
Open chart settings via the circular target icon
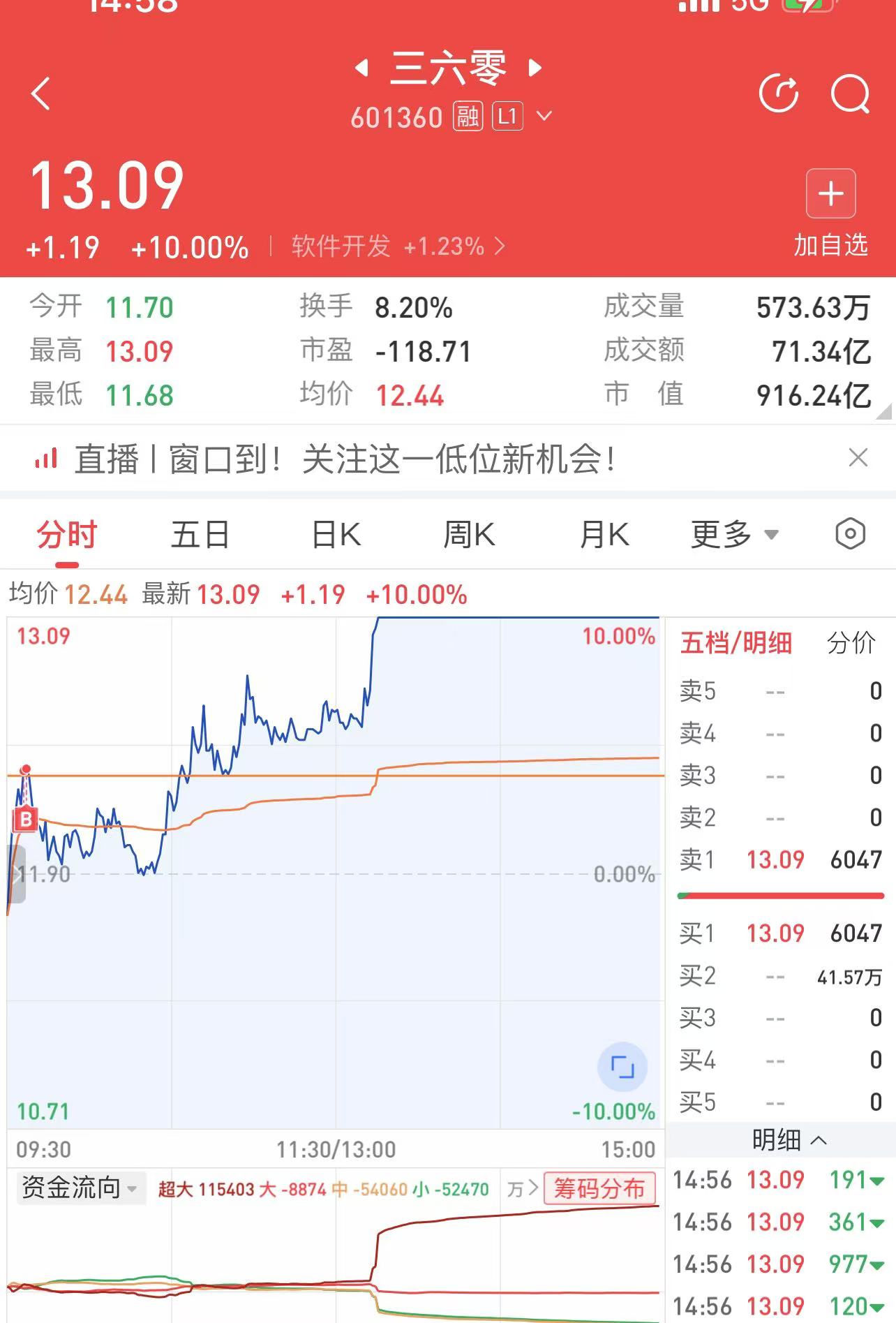pyautogui.click(x=852, y=534)
